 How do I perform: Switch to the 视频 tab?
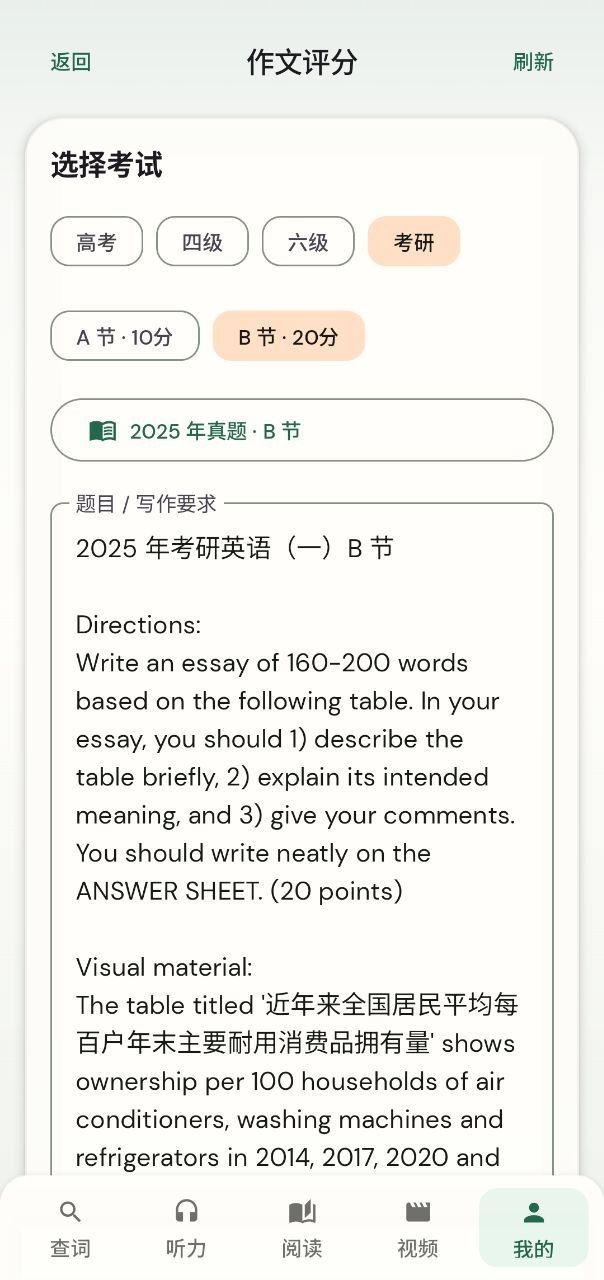point(418,1231)
